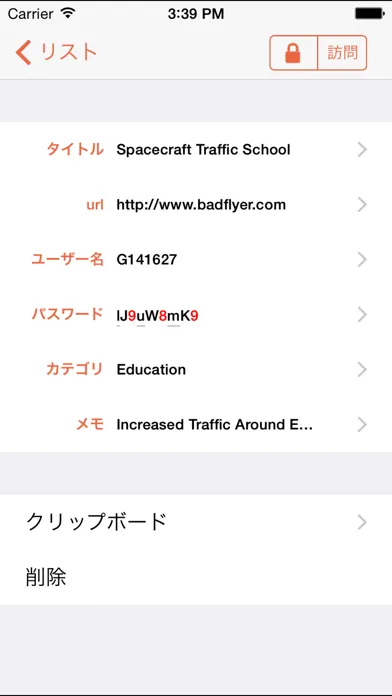Open the url row http://www.badflyer.com
The height and width of the screenshot is (696, 392).
[196, 205]
